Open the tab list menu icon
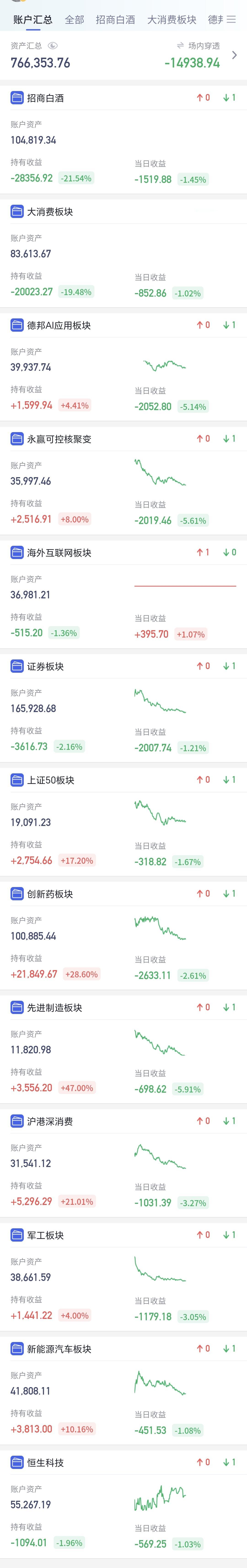This screenshot has width=247, height=1568. 231,19
